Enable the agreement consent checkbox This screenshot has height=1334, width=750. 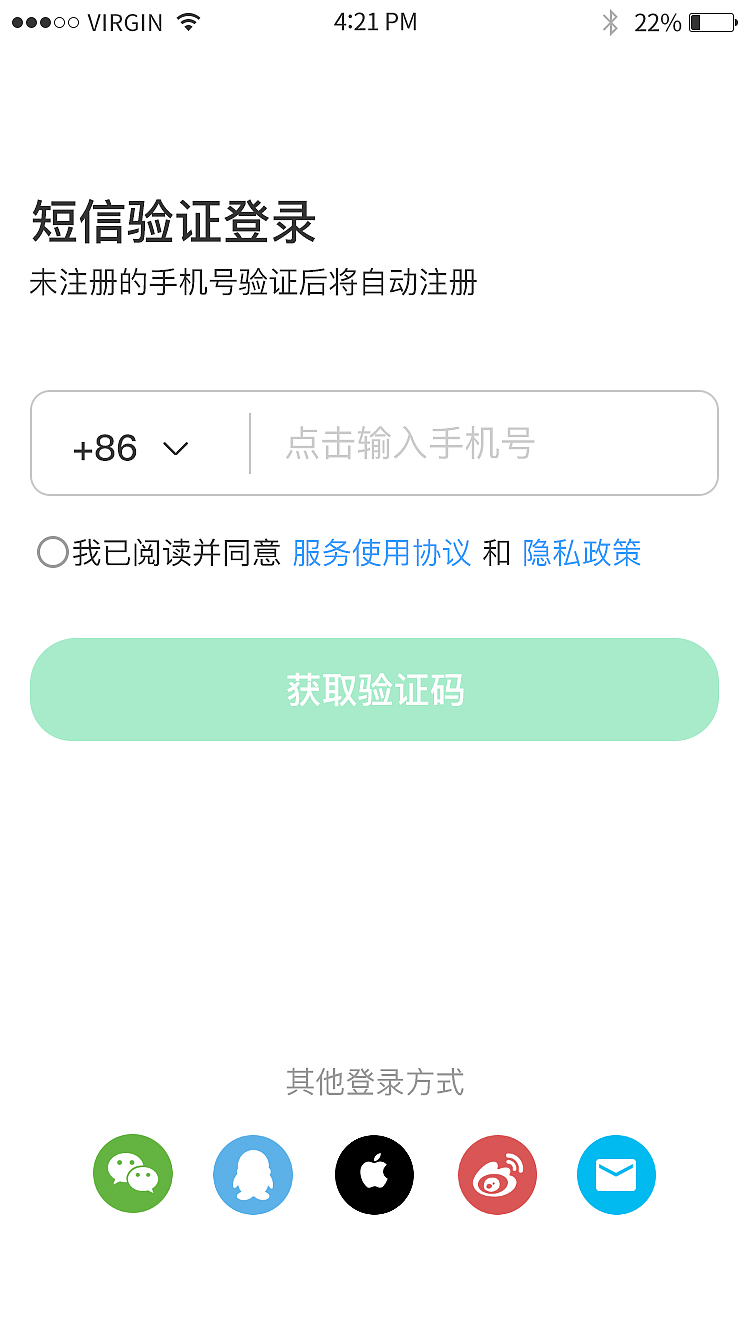[51, 553]
